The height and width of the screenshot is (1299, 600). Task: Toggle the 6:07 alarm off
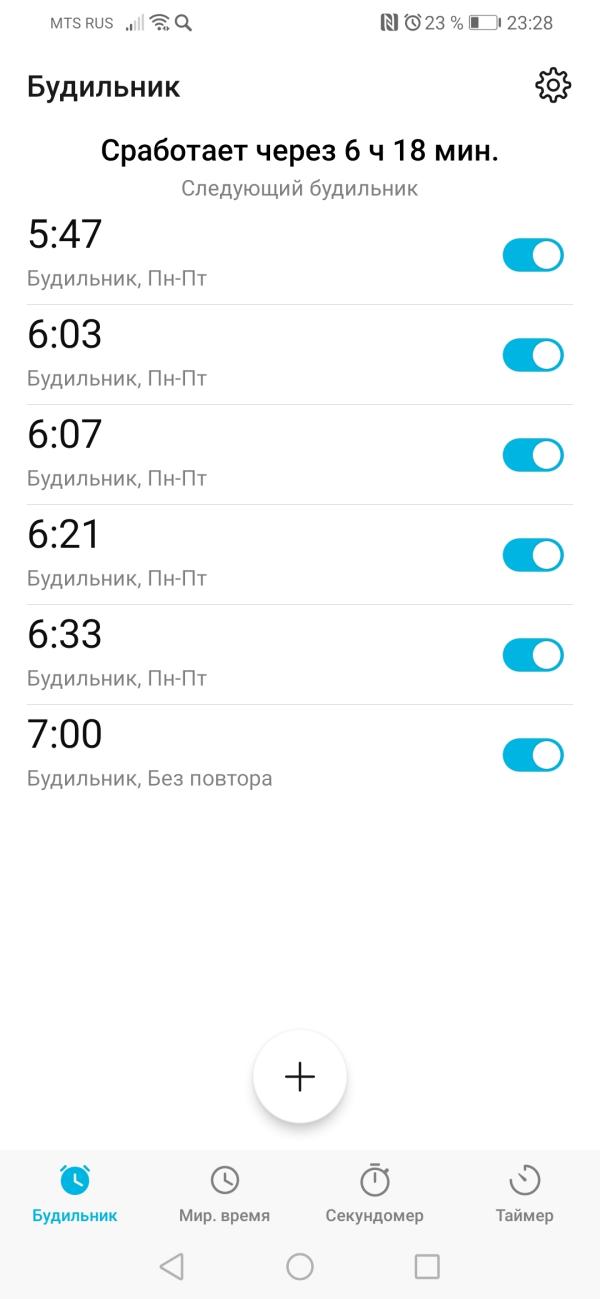click(533, 455)
